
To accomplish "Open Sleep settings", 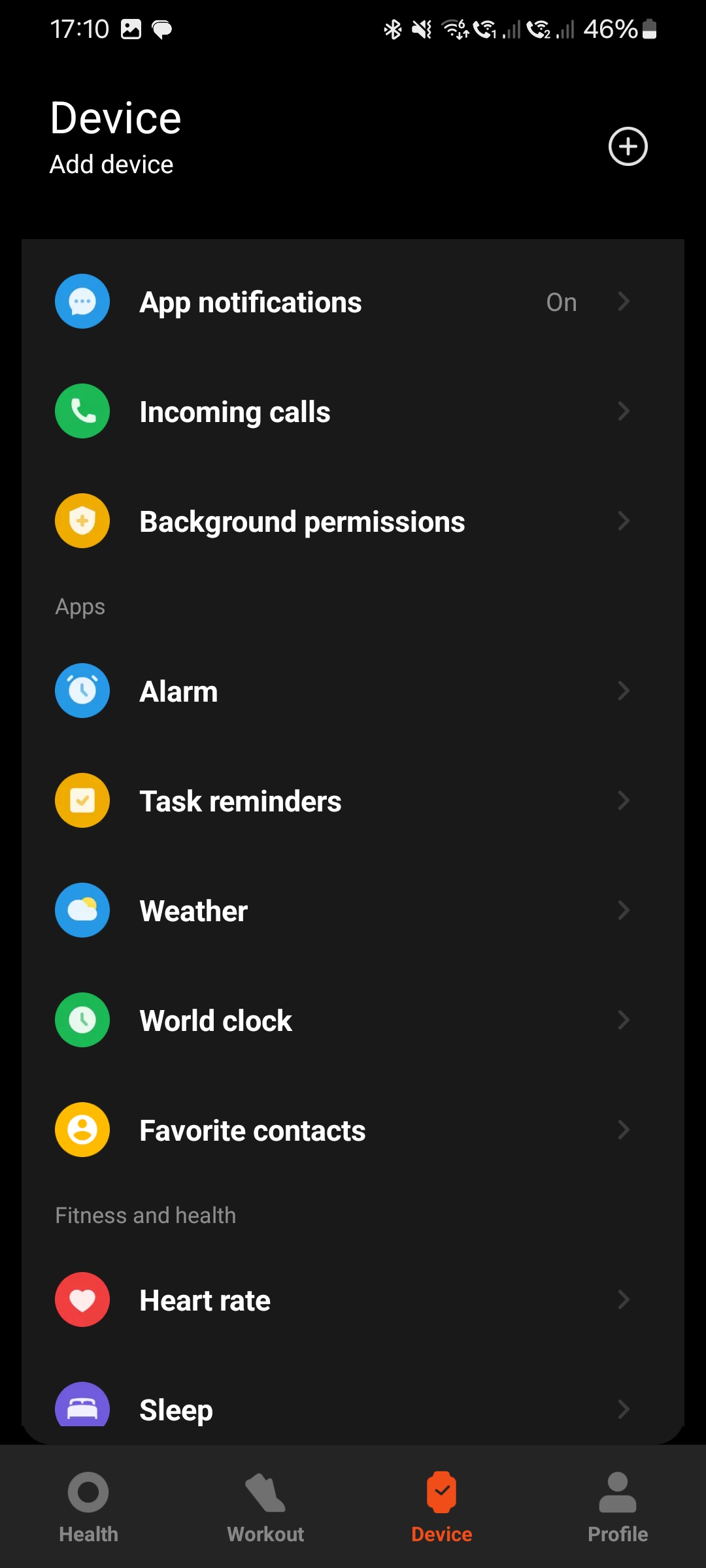I will coord(353,1405).
